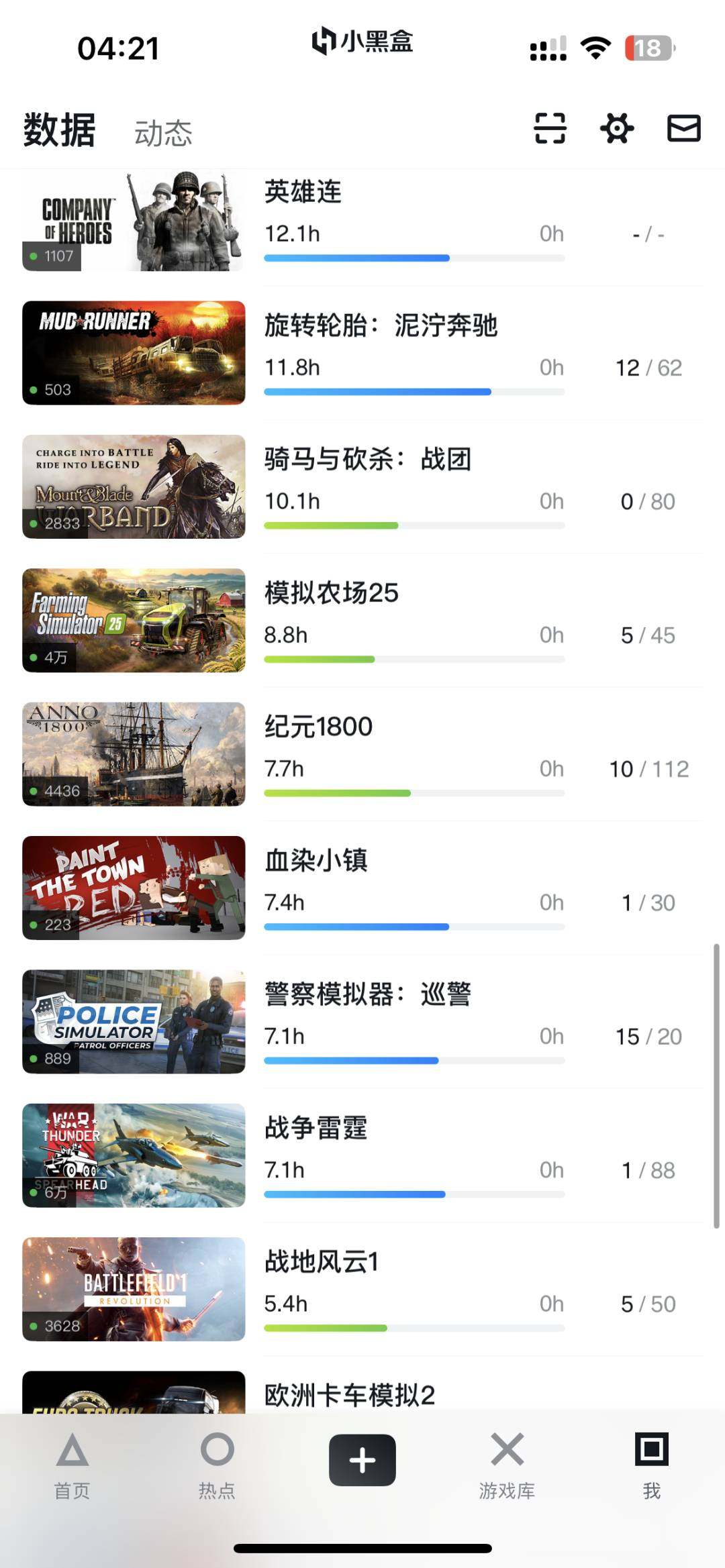Open the scan icon in the header
This screenshot has width=725, height=1568.
pyautogui.click(x=550, y=128)
